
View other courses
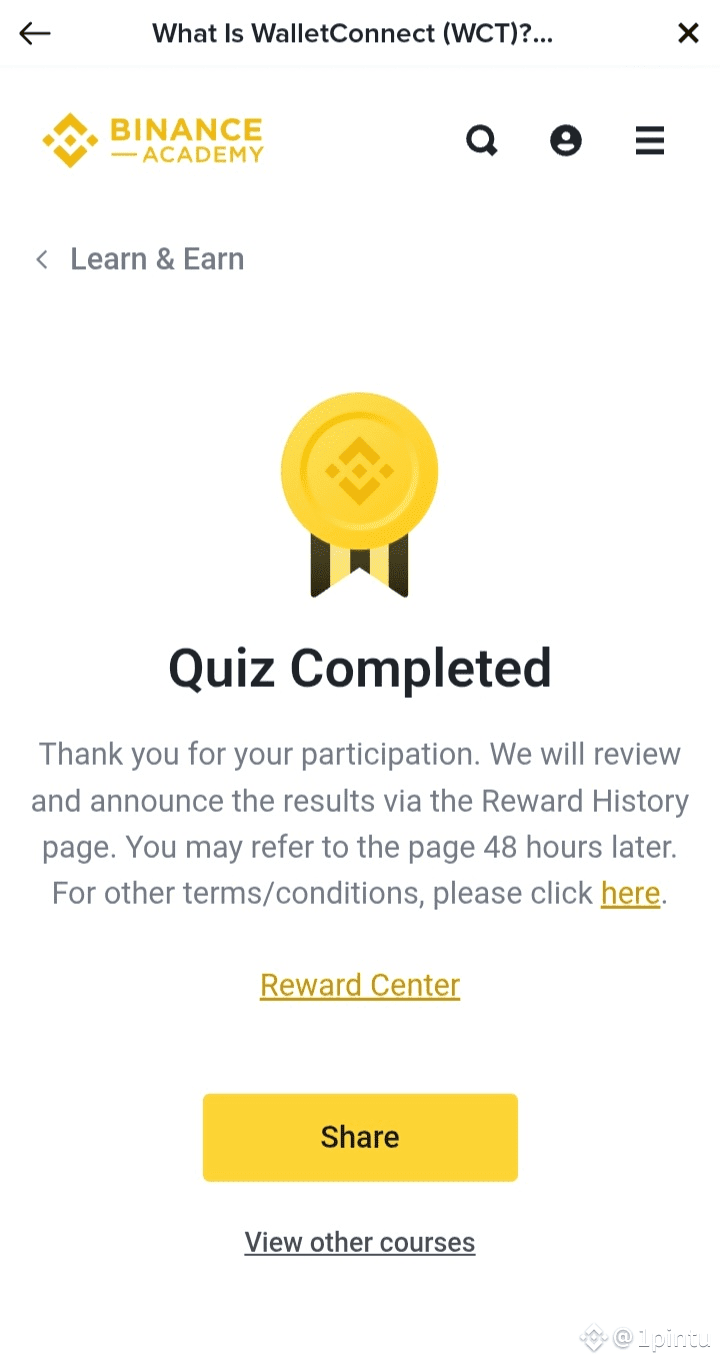(x=360, y=1242)
